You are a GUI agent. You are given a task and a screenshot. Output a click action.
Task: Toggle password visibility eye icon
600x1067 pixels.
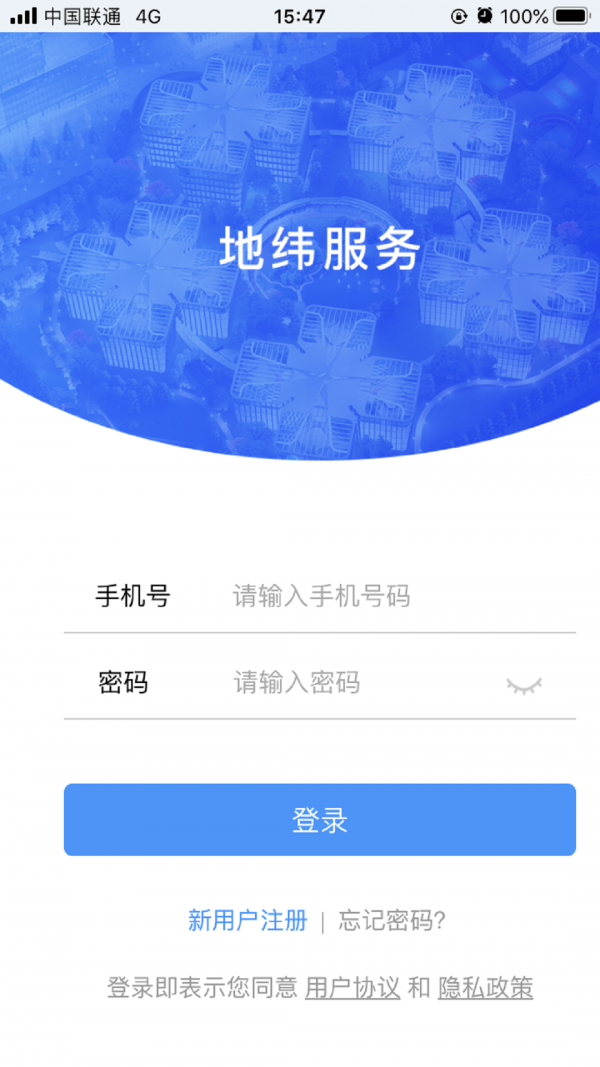coord(524,684)
